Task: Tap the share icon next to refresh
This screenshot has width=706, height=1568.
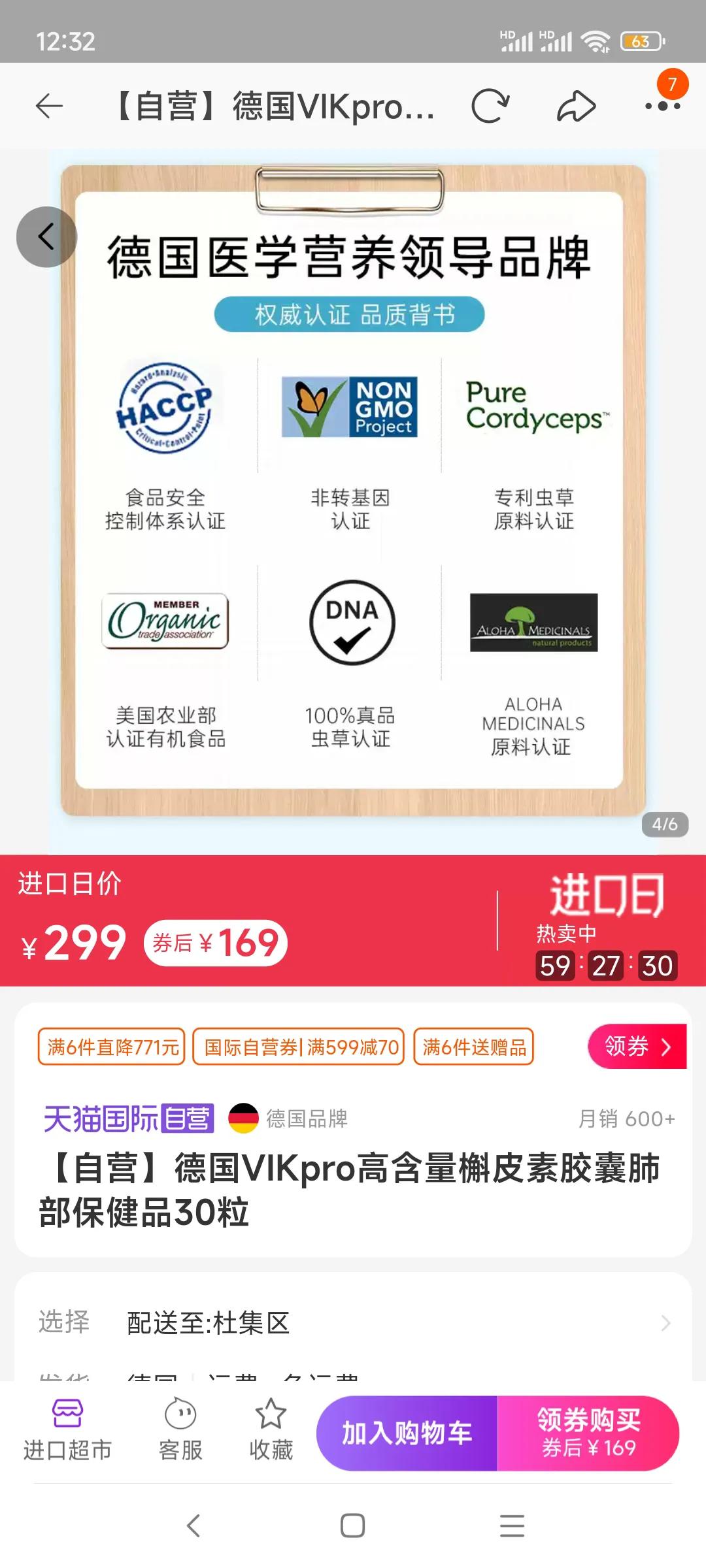Action: pos(575,105)
